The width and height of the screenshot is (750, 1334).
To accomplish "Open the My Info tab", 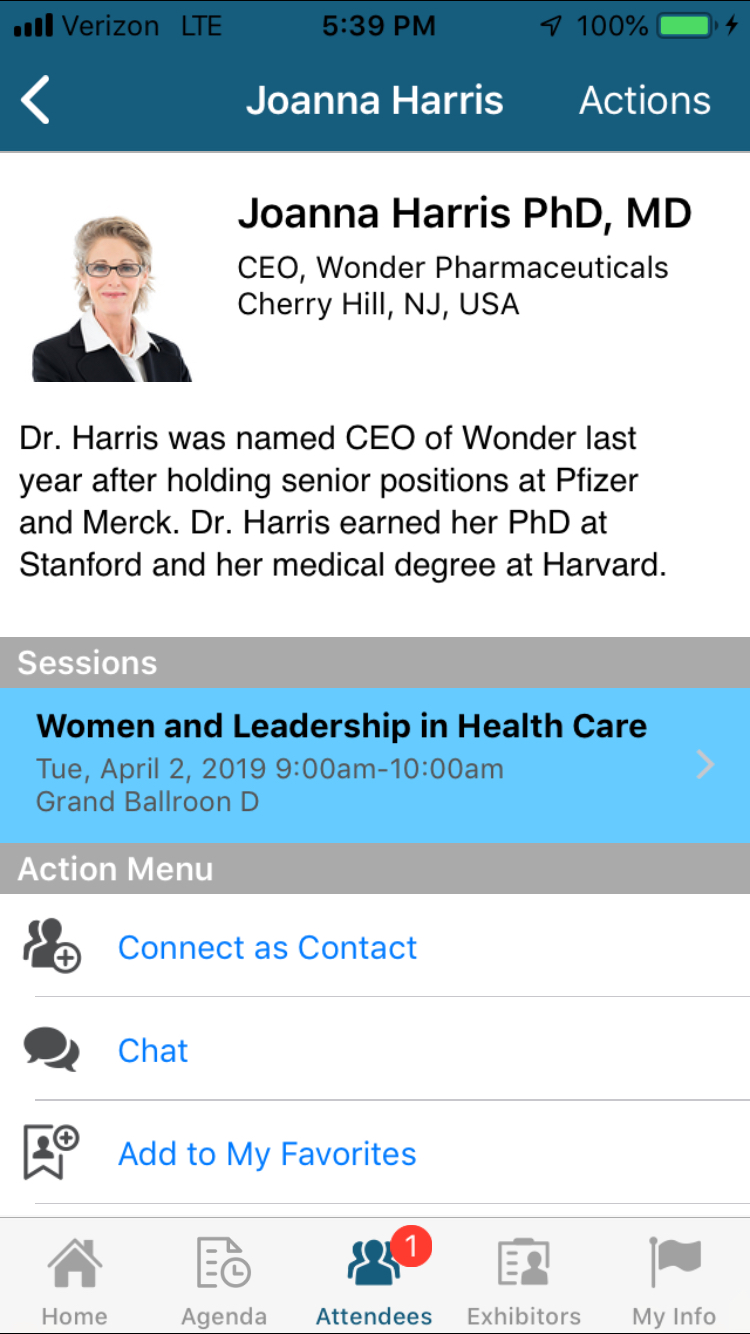I will [x=674, y=1278].
